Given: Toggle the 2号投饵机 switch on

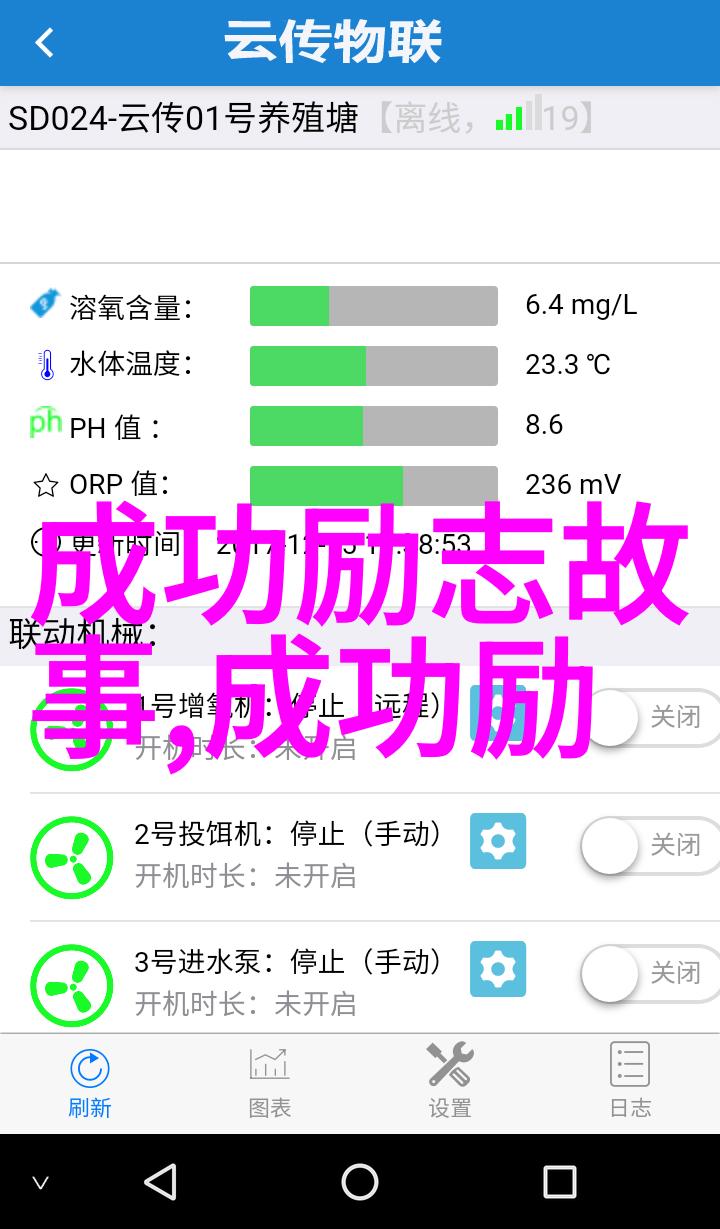Looking at the screenshot, I should 650,846.
